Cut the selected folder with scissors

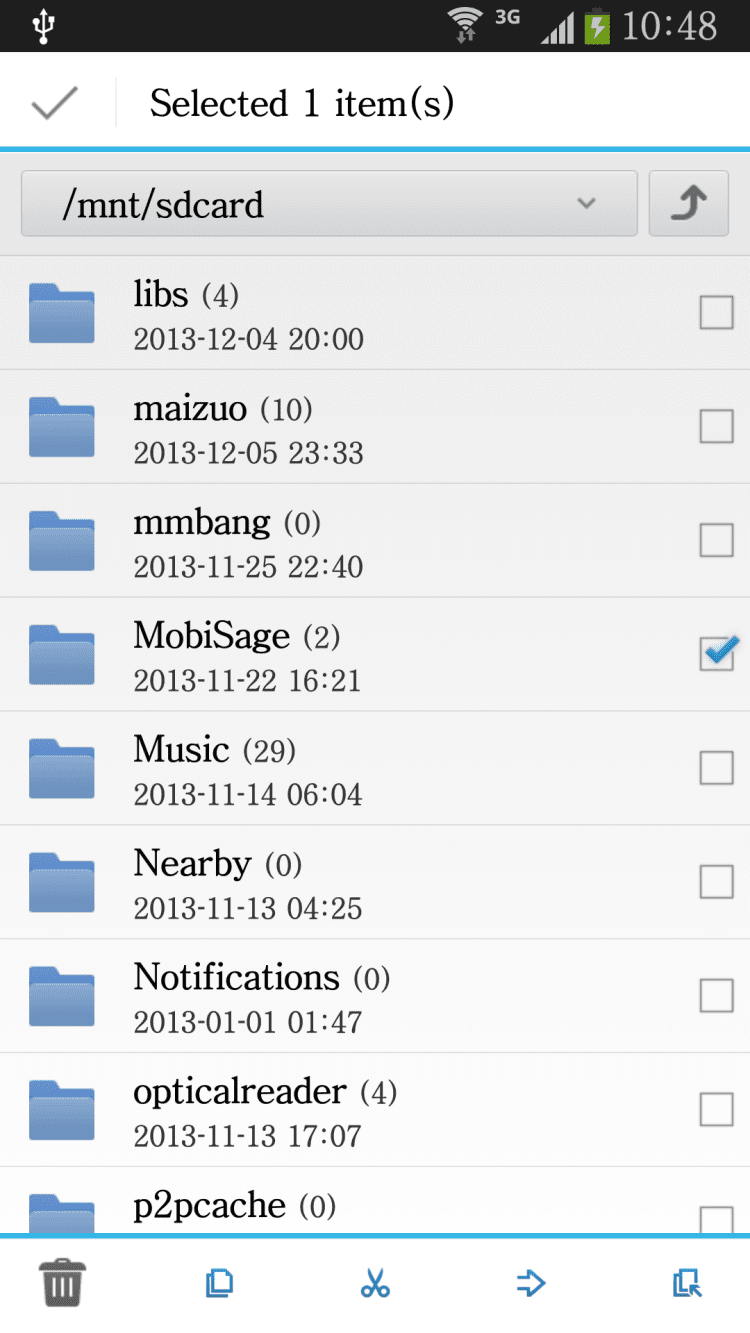click(x=375, y=1282)
